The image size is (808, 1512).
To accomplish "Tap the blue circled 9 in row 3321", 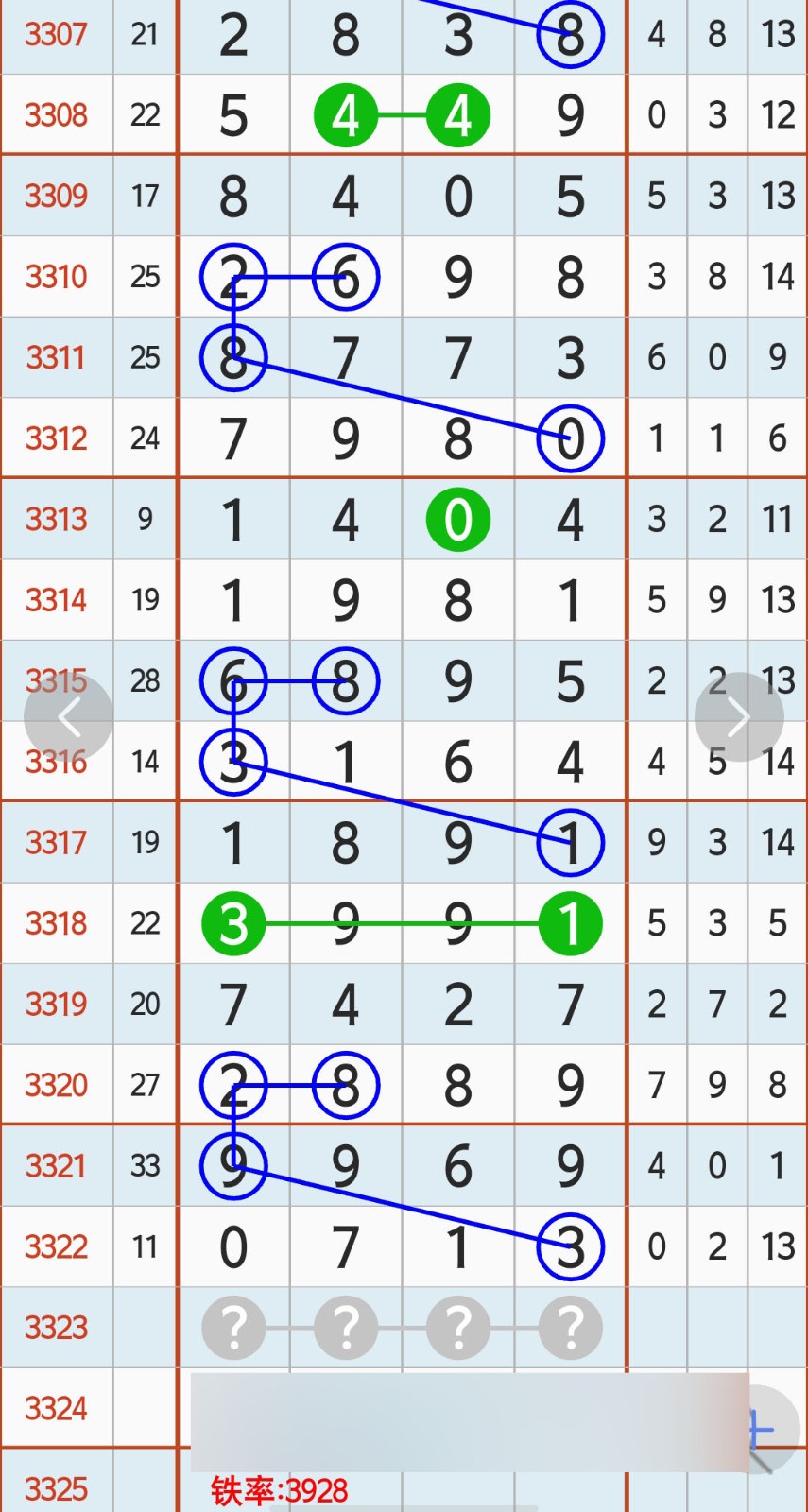I will pos(233,1165).
